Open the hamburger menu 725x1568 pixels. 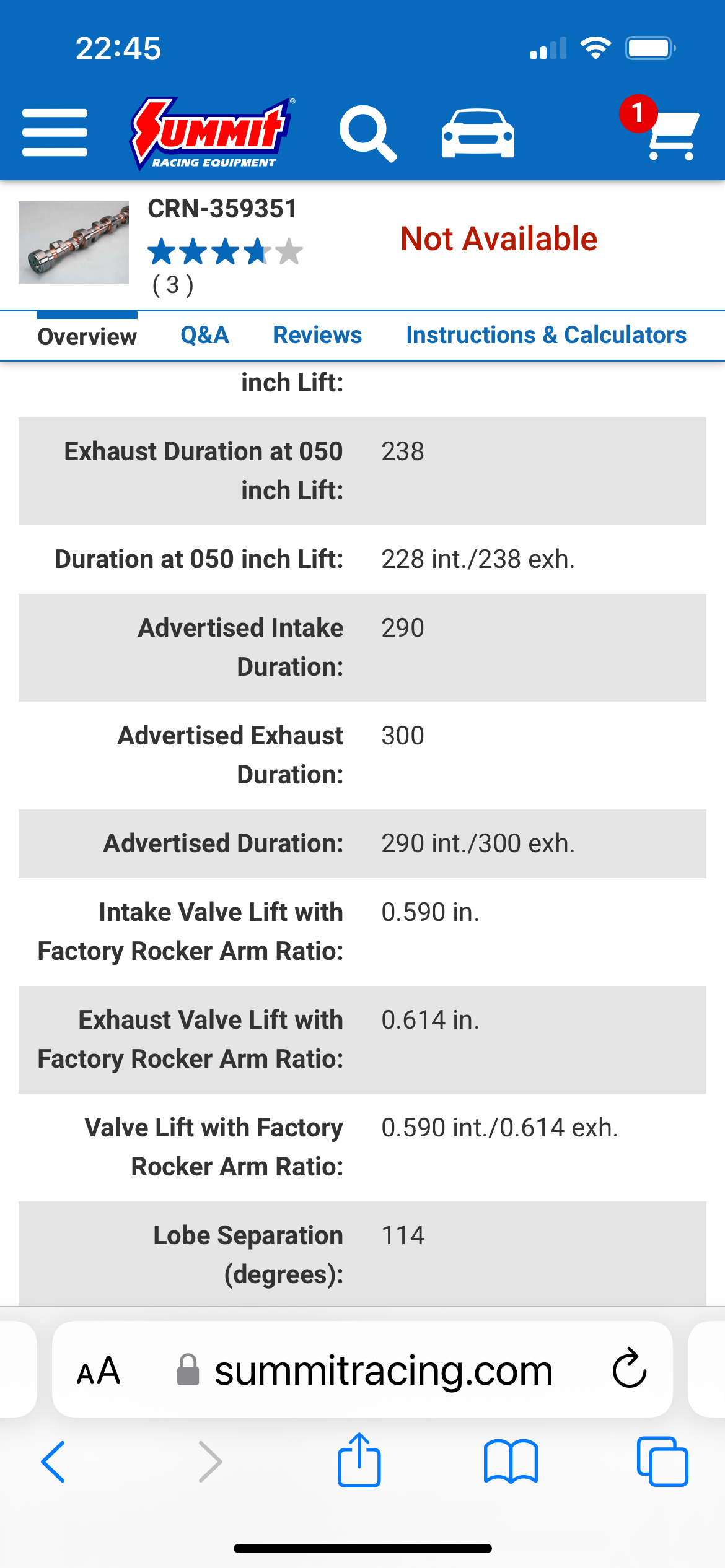tap(55, 133)
